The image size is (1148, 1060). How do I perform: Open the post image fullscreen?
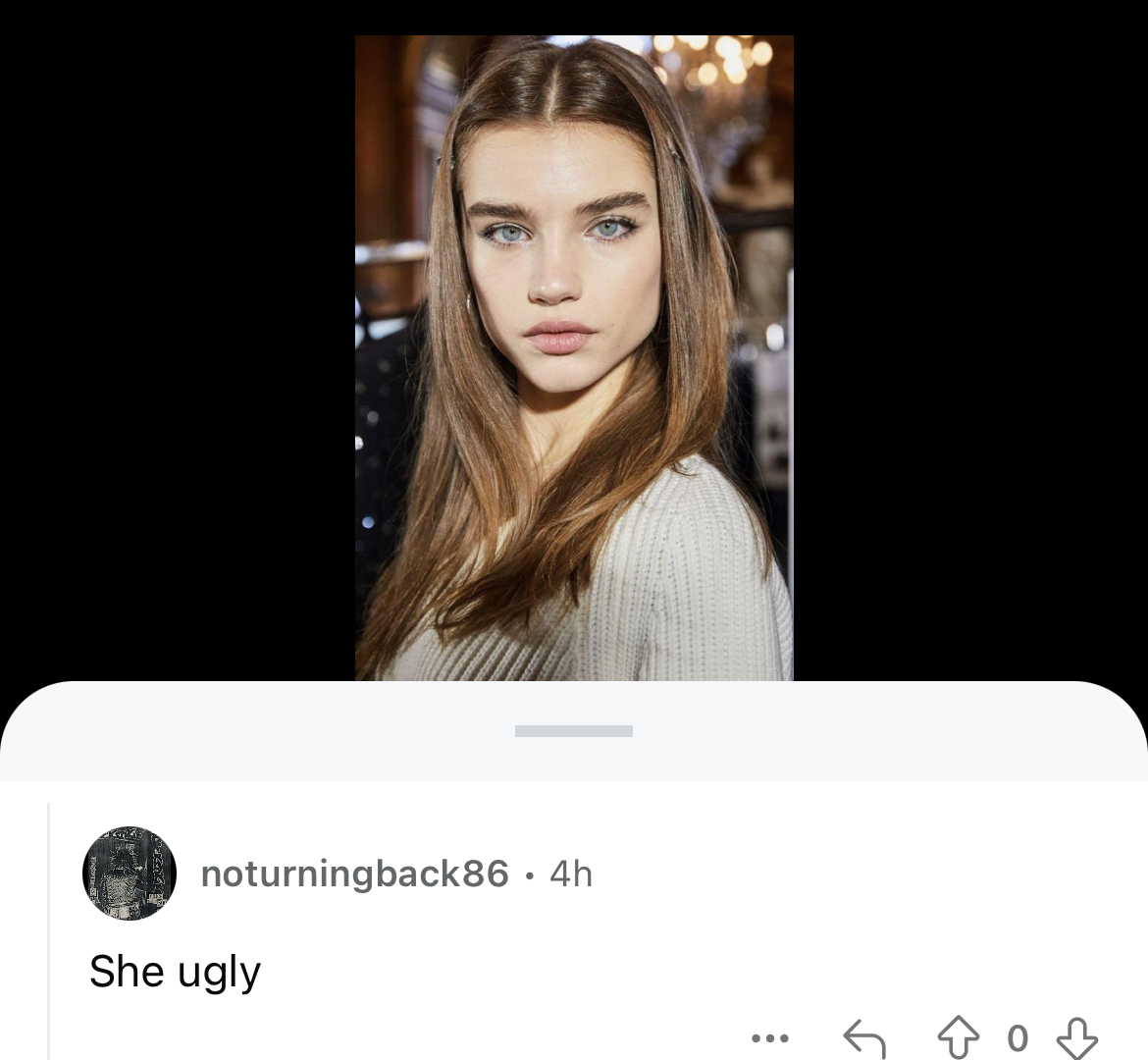573,358
